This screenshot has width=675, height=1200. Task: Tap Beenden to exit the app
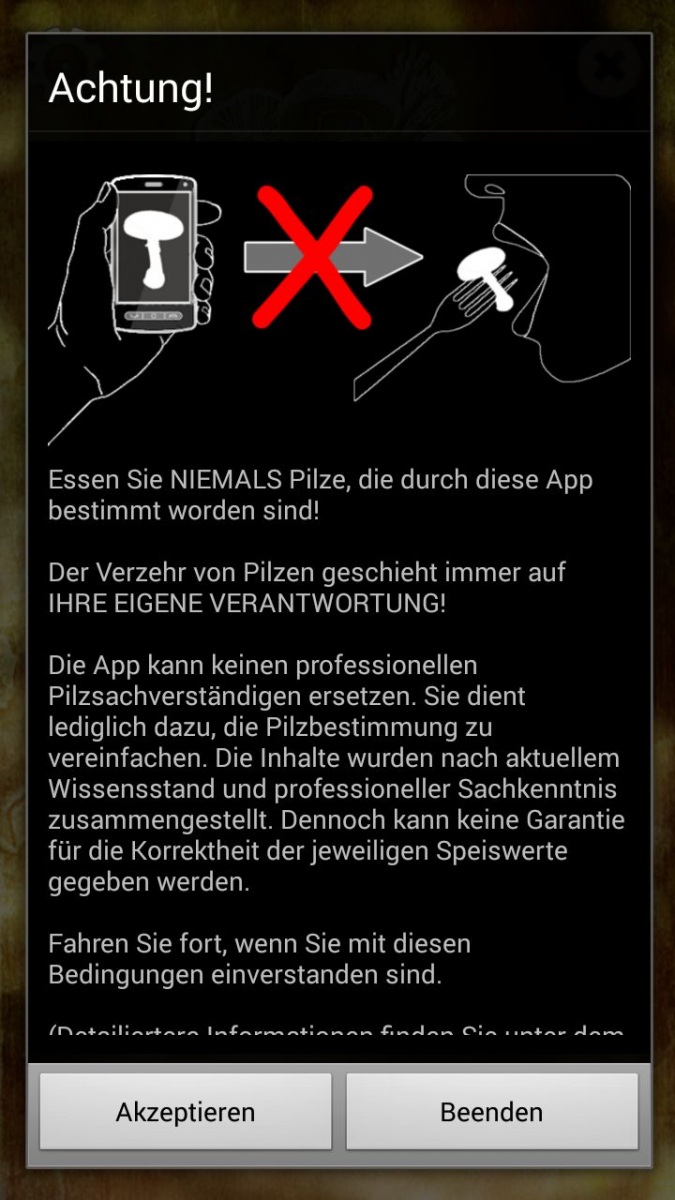pos(491,1111)
